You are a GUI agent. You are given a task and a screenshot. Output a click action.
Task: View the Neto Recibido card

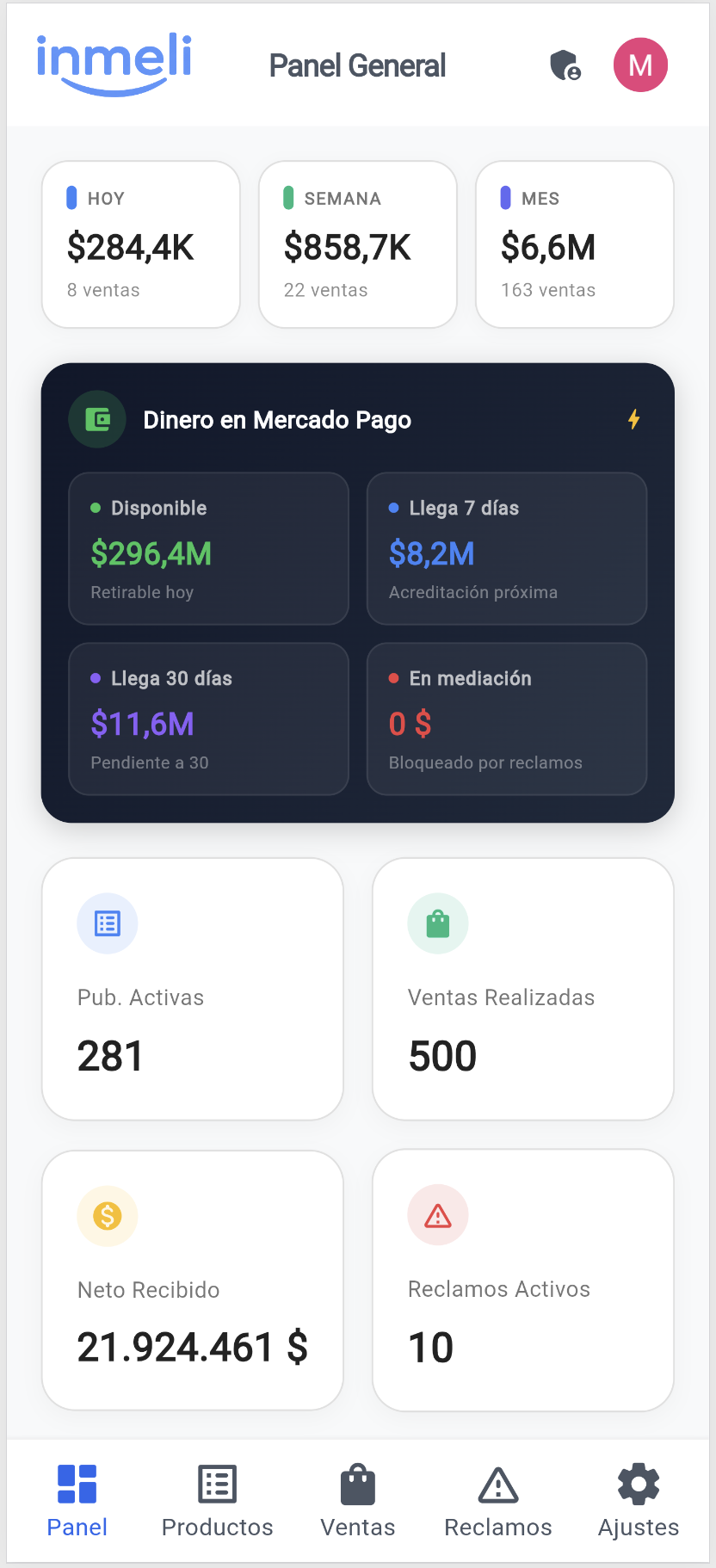click(x=193, y=1281)
